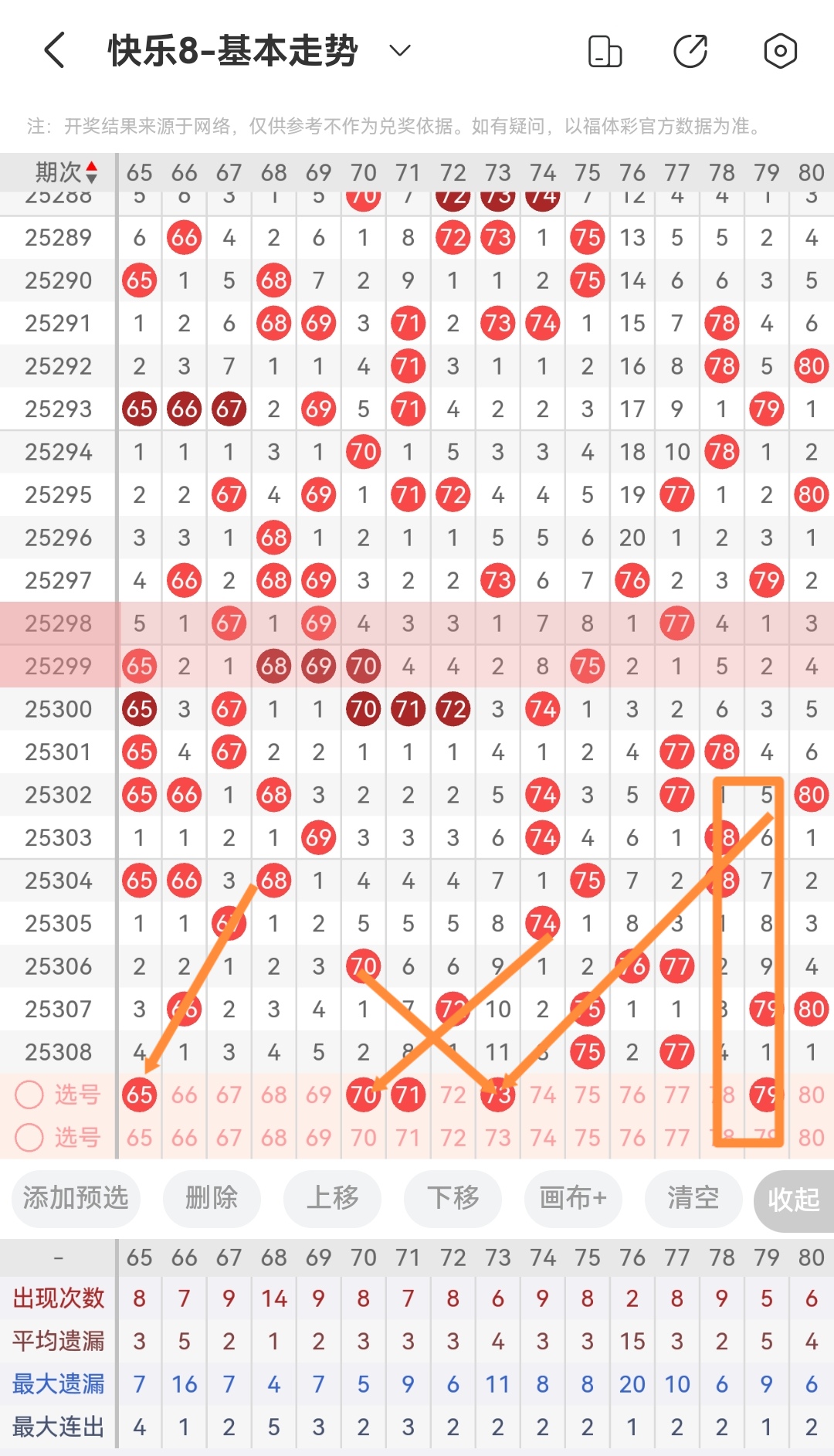Sort the list by 期次
The image size is (834, 1456).
pyautogui.click(x=66, y=171)
